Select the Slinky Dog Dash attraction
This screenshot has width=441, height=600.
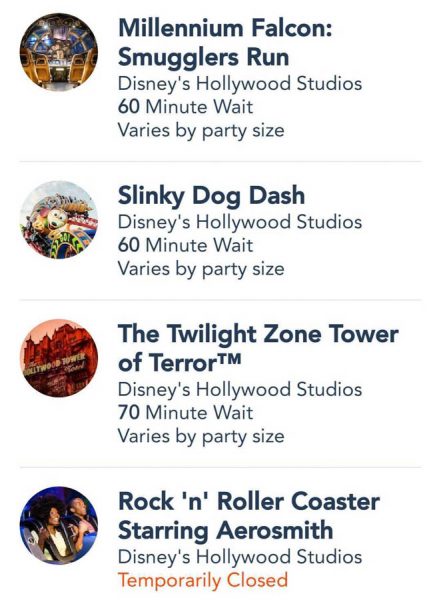coord(220,231)
